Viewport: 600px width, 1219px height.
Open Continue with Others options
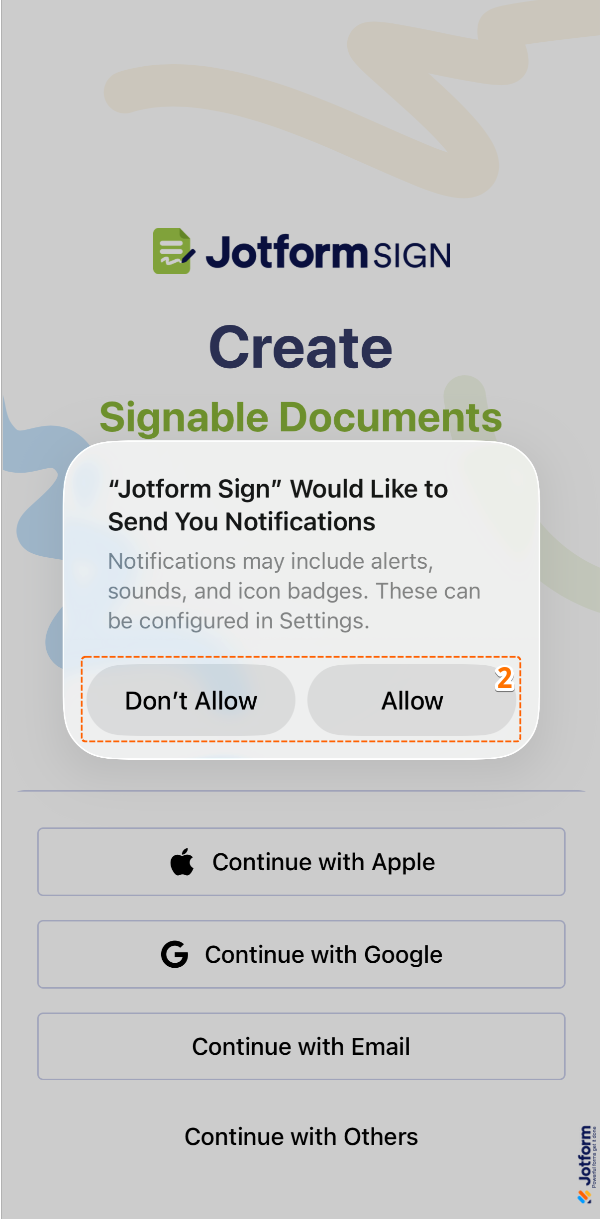point(301,1137)
